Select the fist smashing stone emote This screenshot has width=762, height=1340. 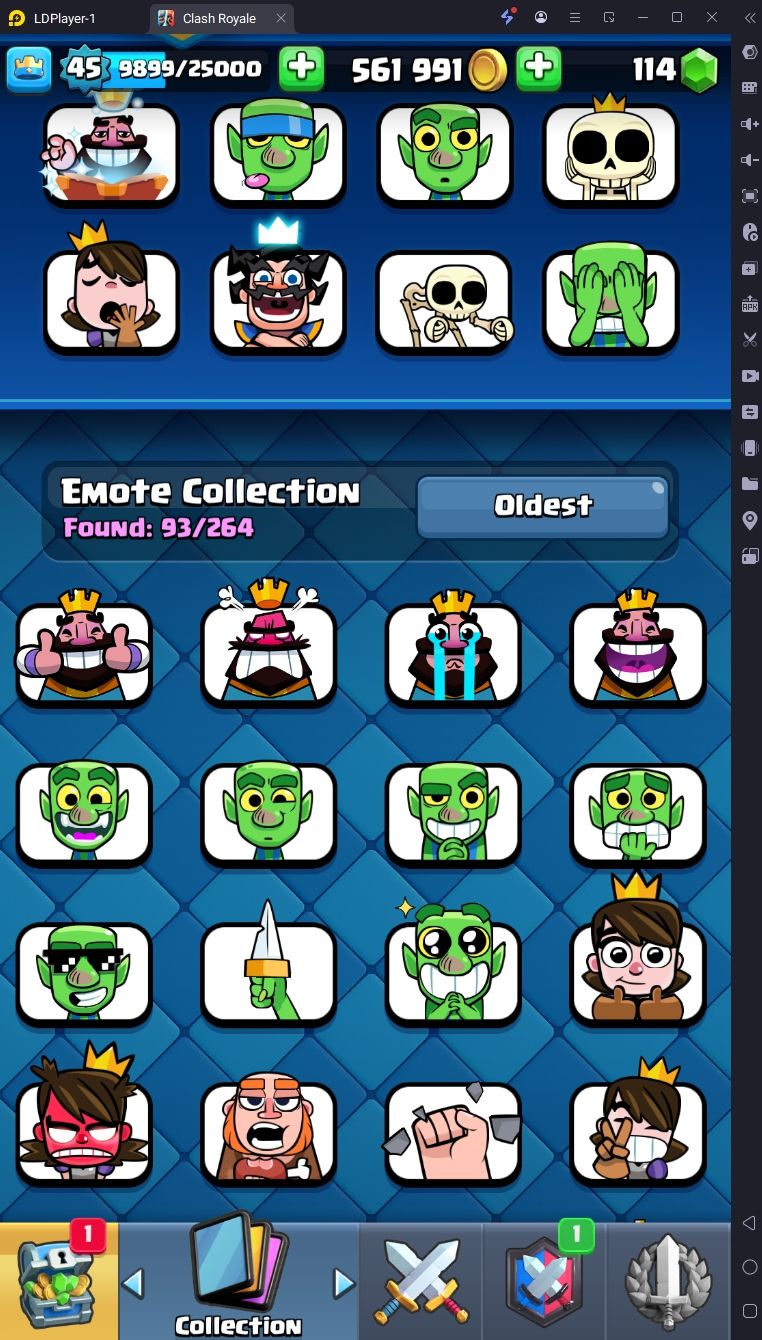[x=453, y=1132]
